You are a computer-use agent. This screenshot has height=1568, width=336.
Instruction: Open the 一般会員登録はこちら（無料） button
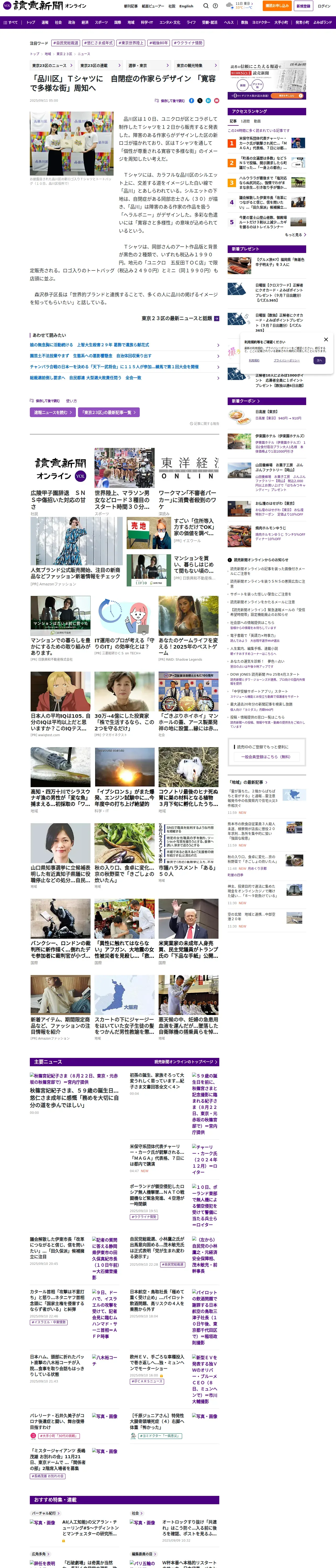point(267,757)
